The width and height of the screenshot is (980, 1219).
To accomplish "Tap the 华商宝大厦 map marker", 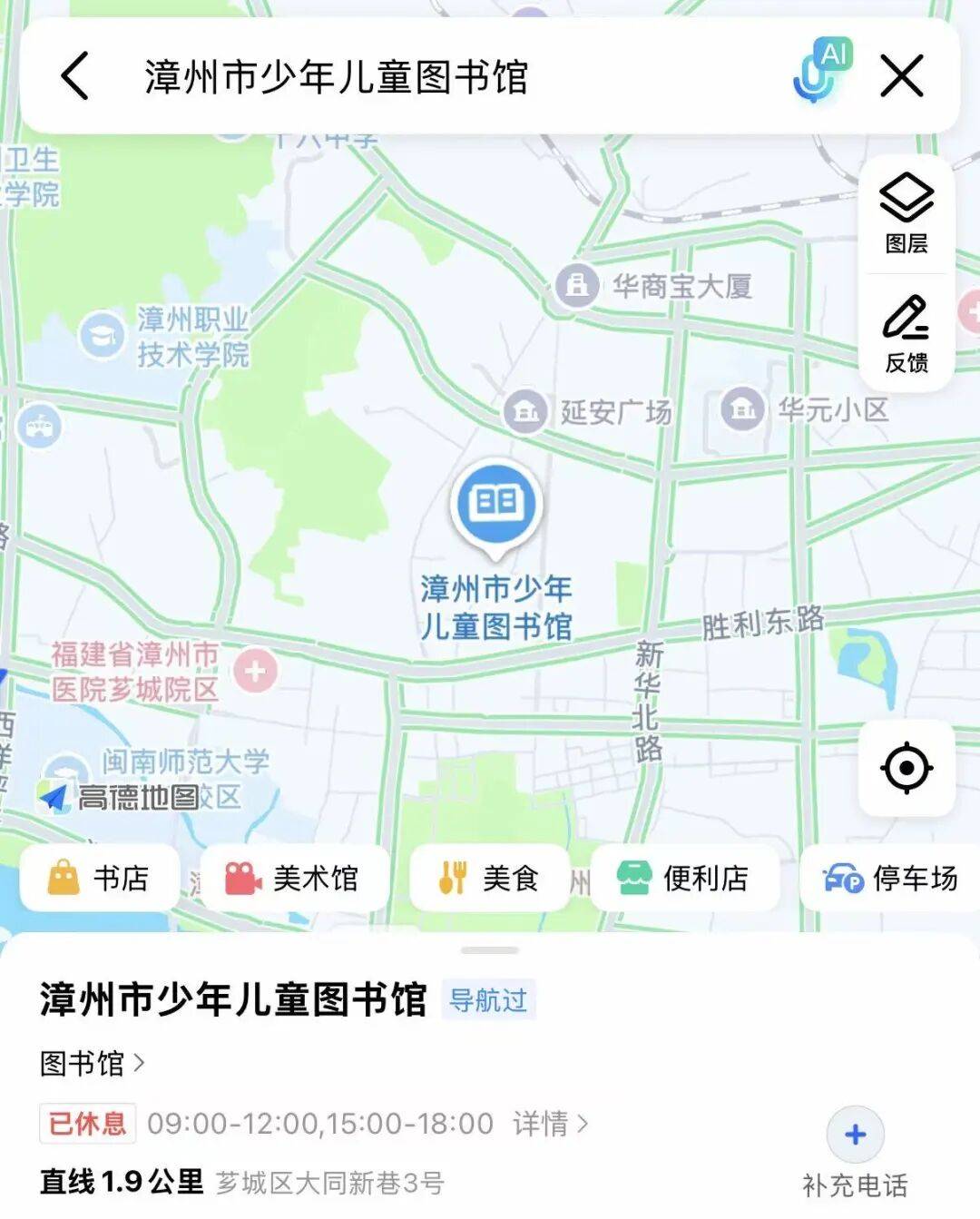I will point(577,286).
